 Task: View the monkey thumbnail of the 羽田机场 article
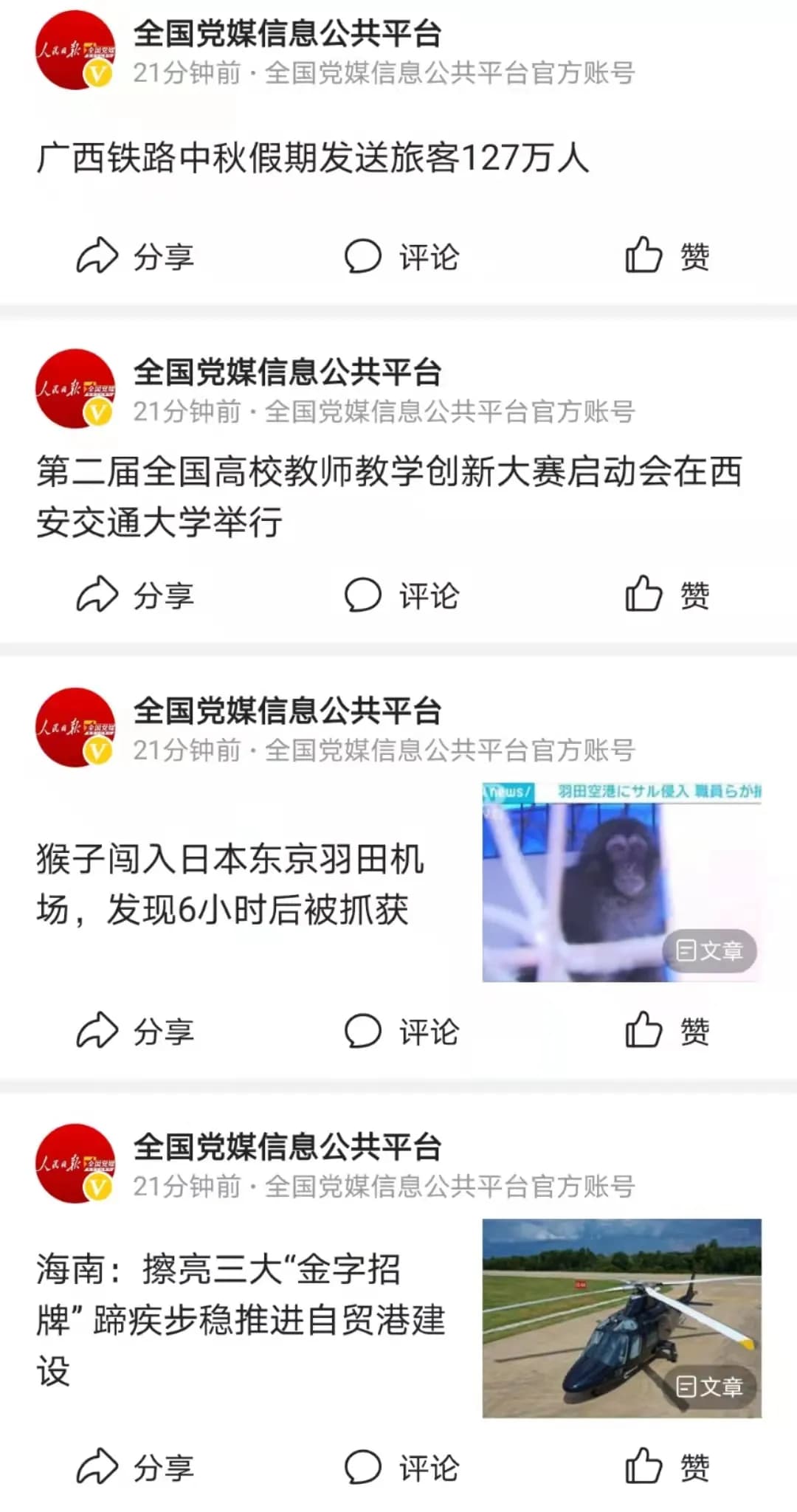pos(621,883)
